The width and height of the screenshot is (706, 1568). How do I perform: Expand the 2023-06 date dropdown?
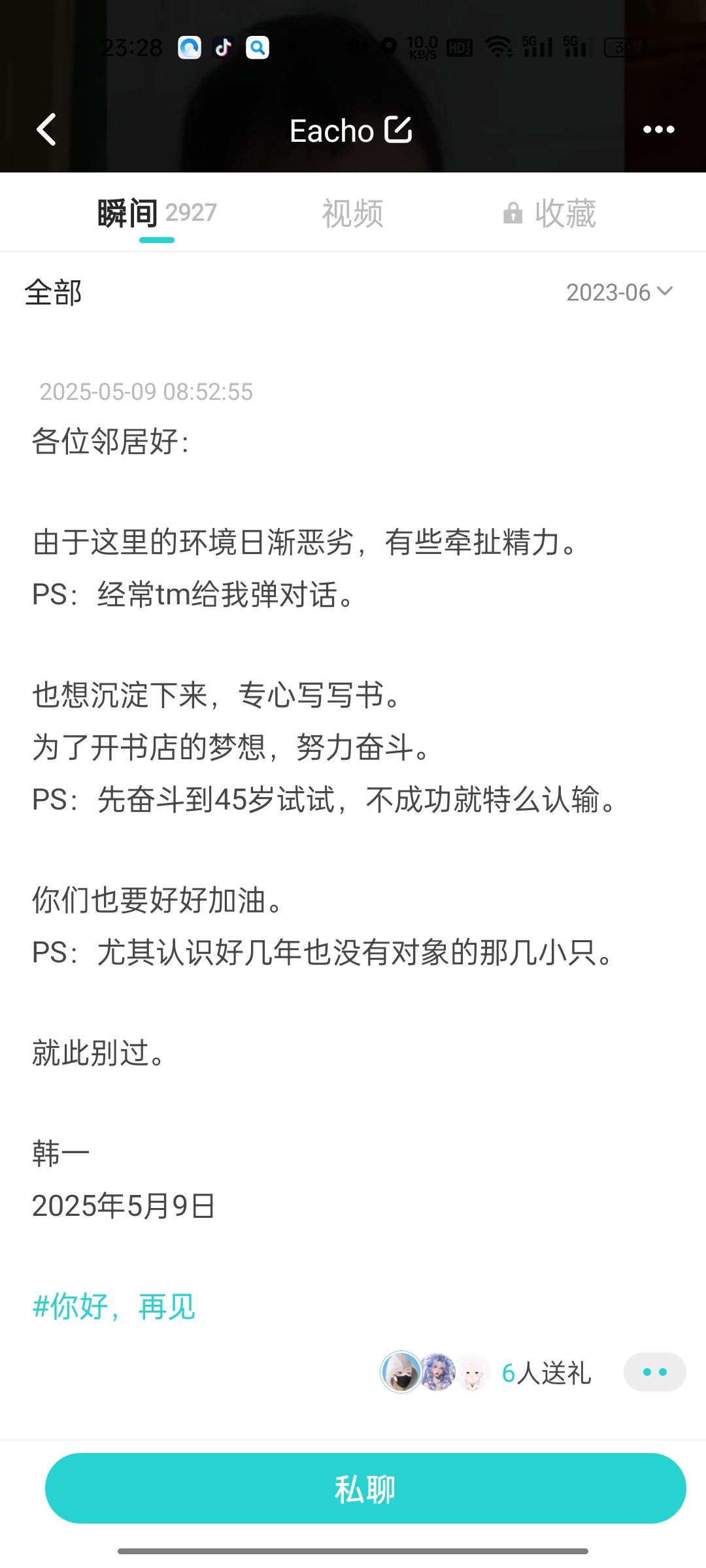tap(619, 292)
